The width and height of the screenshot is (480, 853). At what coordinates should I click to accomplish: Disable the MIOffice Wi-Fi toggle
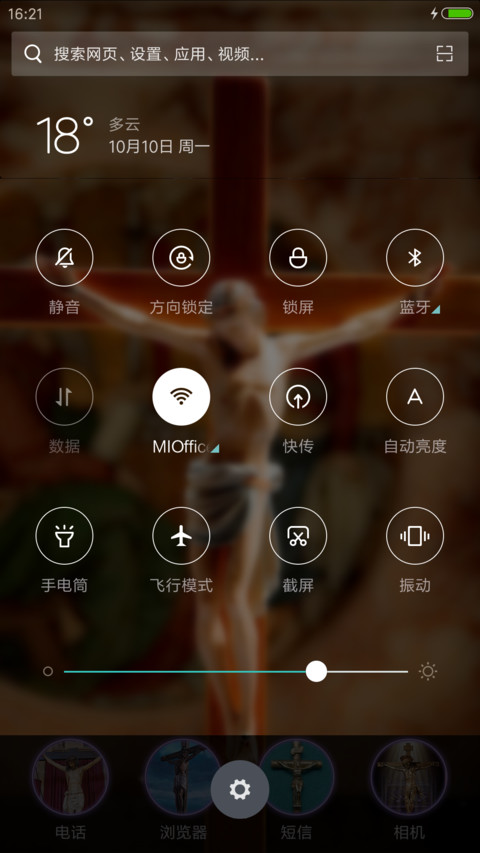(x=181, y=397)
